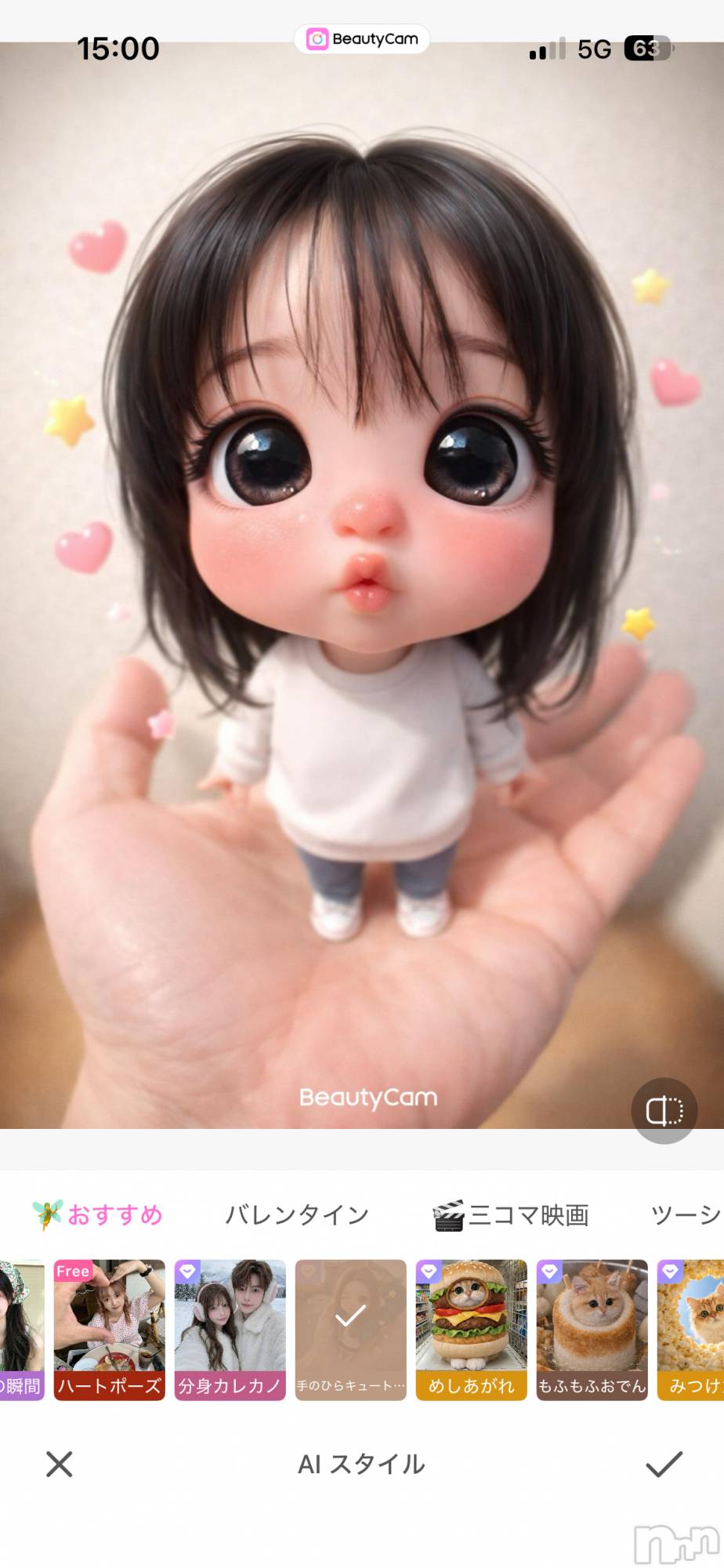Open the 三コマ映画 tab
724x1568 pixels.
pos(511,1214)
